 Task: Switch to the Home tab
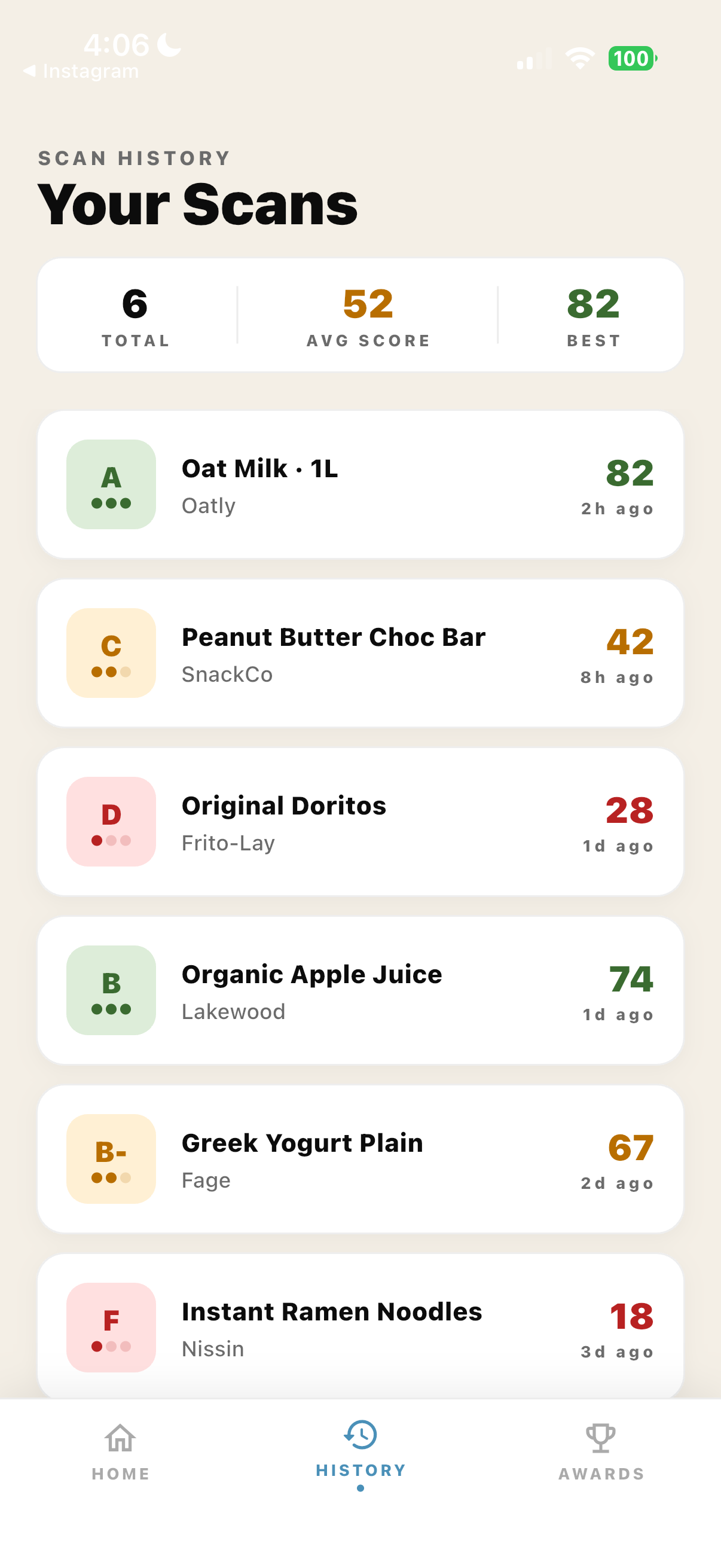[x=121, y=1451]
